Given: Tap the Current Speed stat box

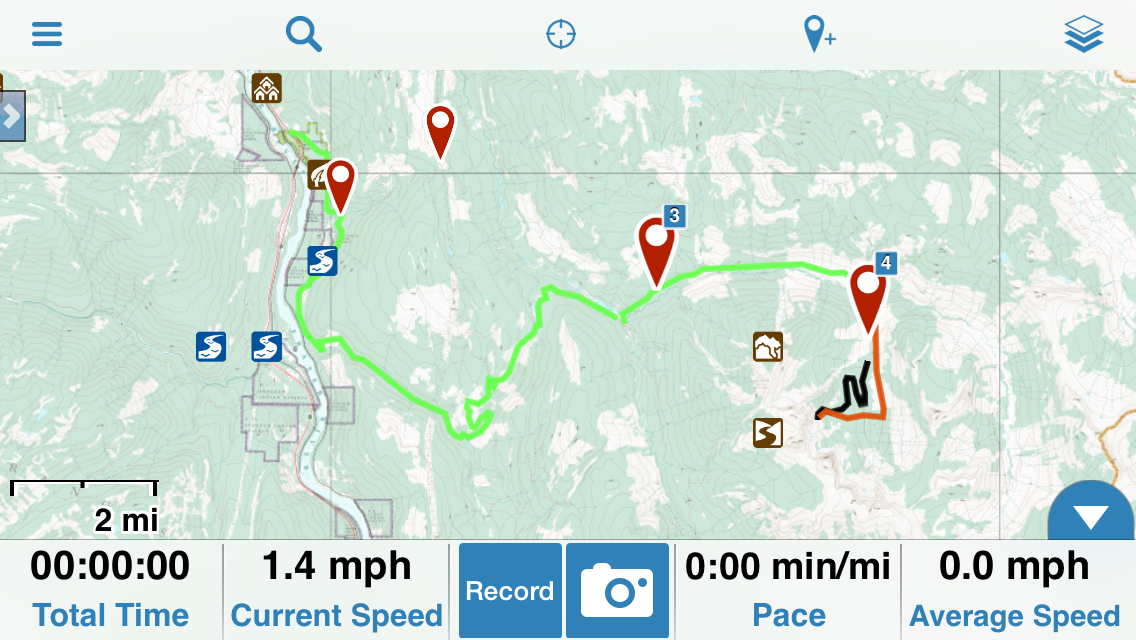Looking at the screenshot, I should coord(336,590).
